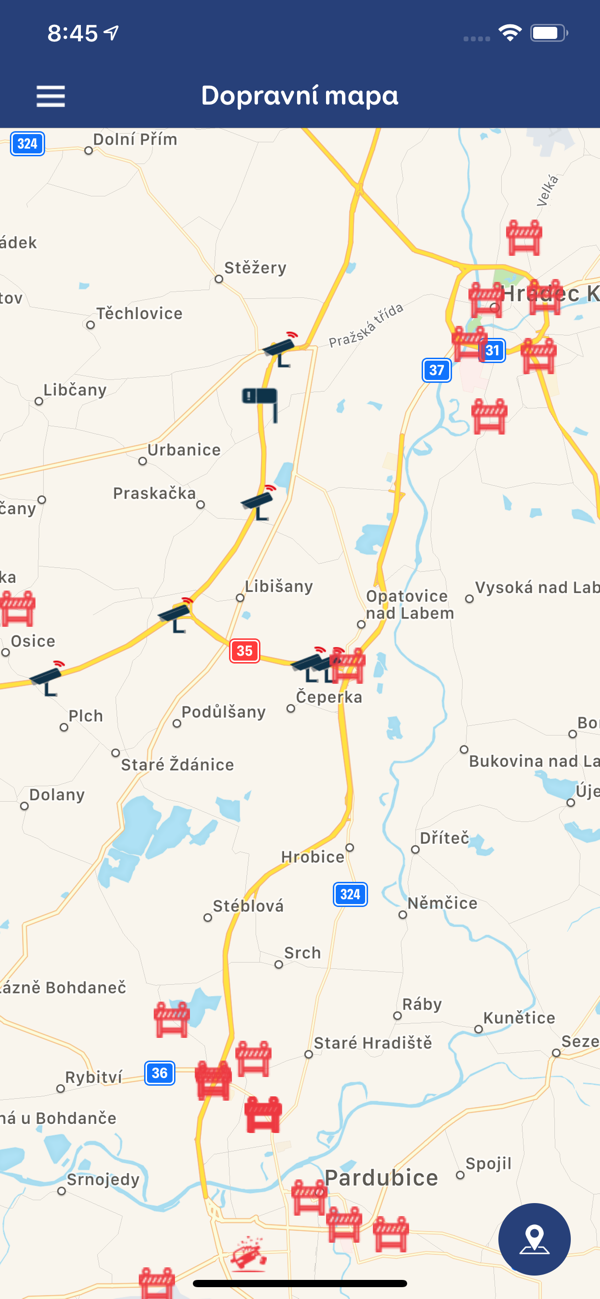The width and height of the screenshot is (600, 1299).
Task: Center map on my location
Action: point(534,1239)
